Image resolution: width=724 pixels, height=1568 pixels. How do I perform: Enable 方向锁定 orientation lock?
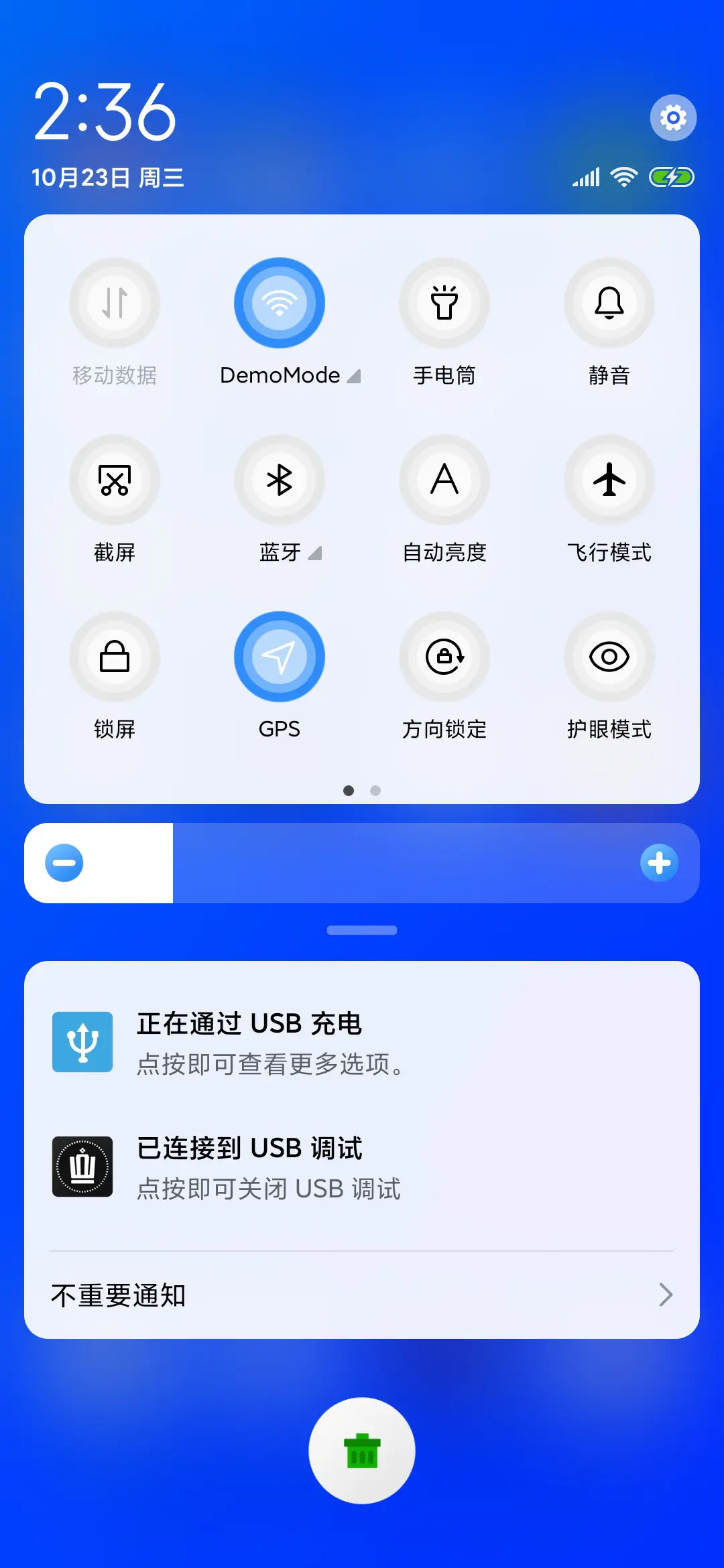click(444, 657)
